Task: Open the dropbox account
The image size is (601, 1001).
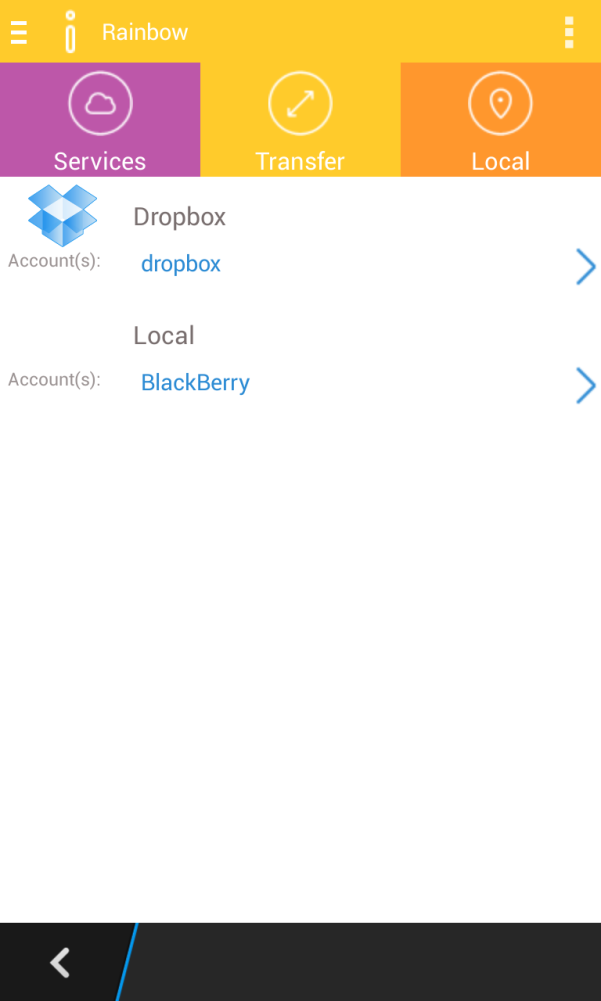Action: 181,264
